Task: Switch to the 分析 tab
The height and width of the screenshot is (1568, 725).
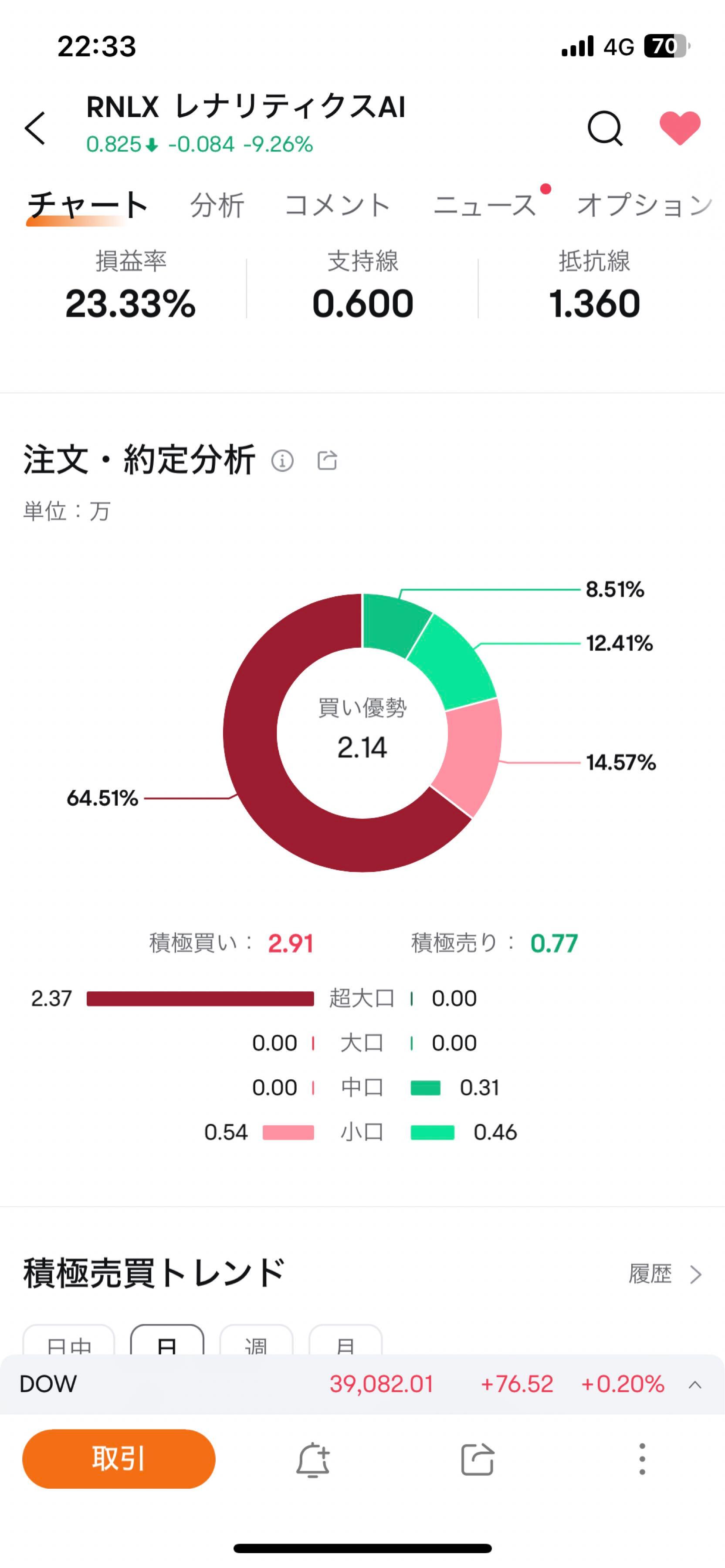Action: click(217, 204)
